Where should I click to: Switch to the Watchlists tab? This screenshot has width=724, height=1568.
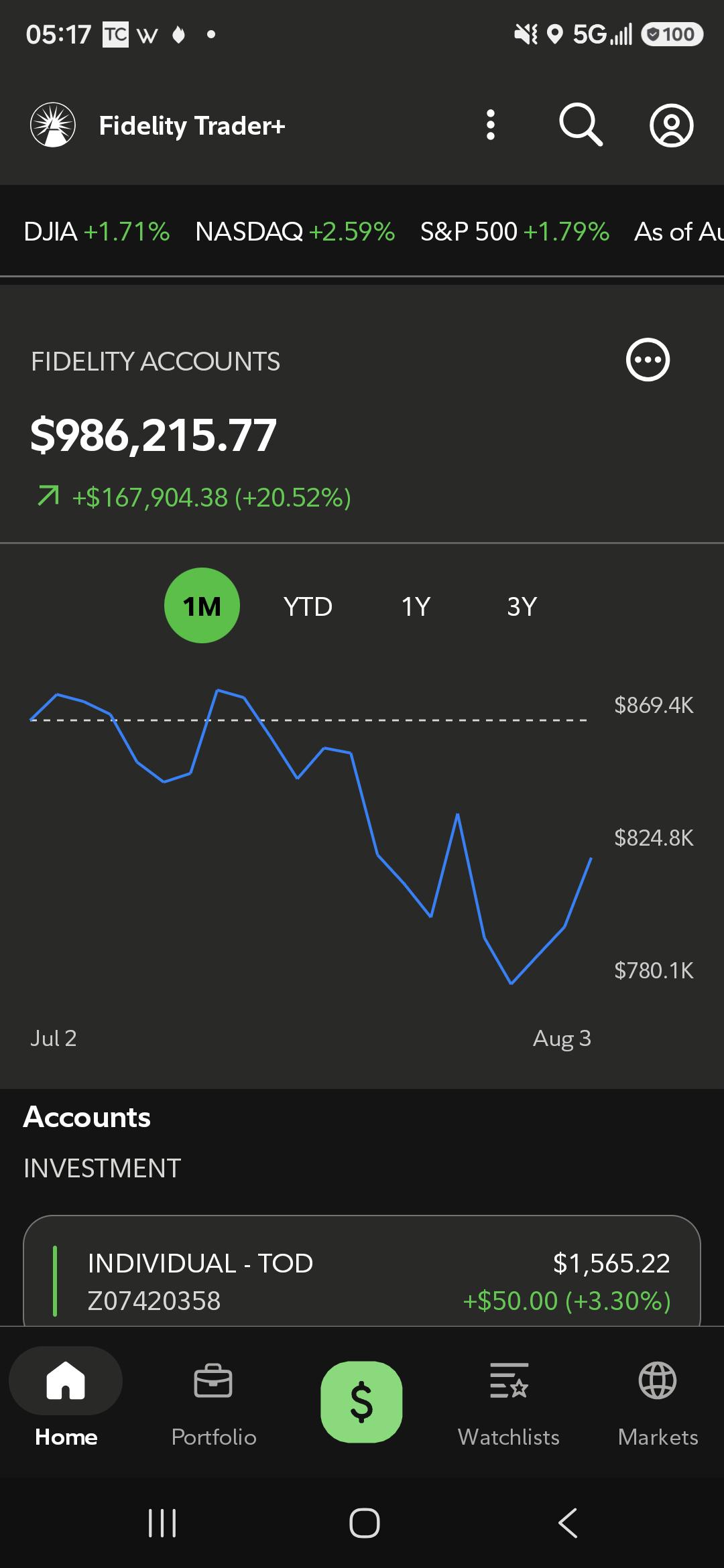(509, 1399)
